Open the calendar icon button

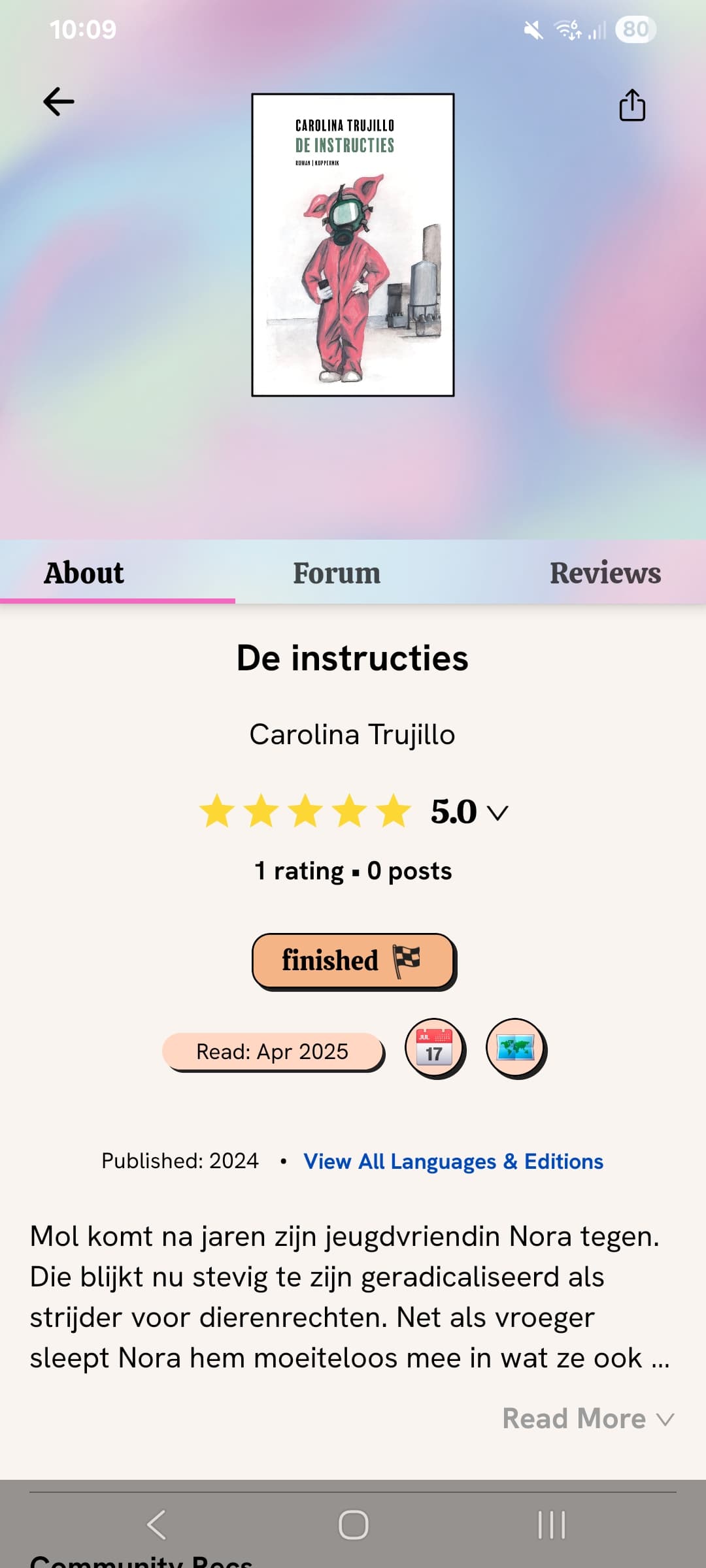[x=435, y=1047]
